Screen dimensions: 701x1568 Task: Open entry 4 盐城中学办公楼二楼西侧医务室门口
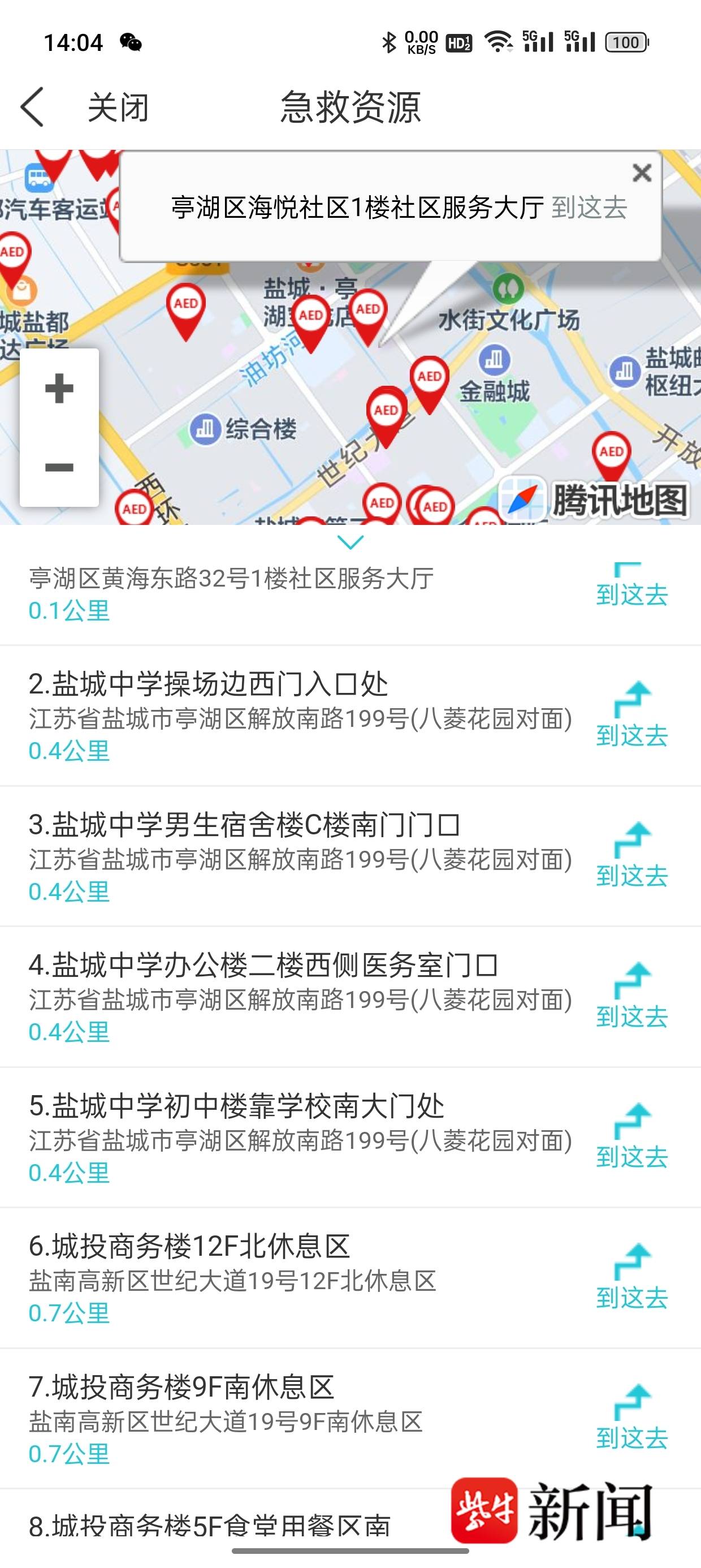tap(350, 997)
